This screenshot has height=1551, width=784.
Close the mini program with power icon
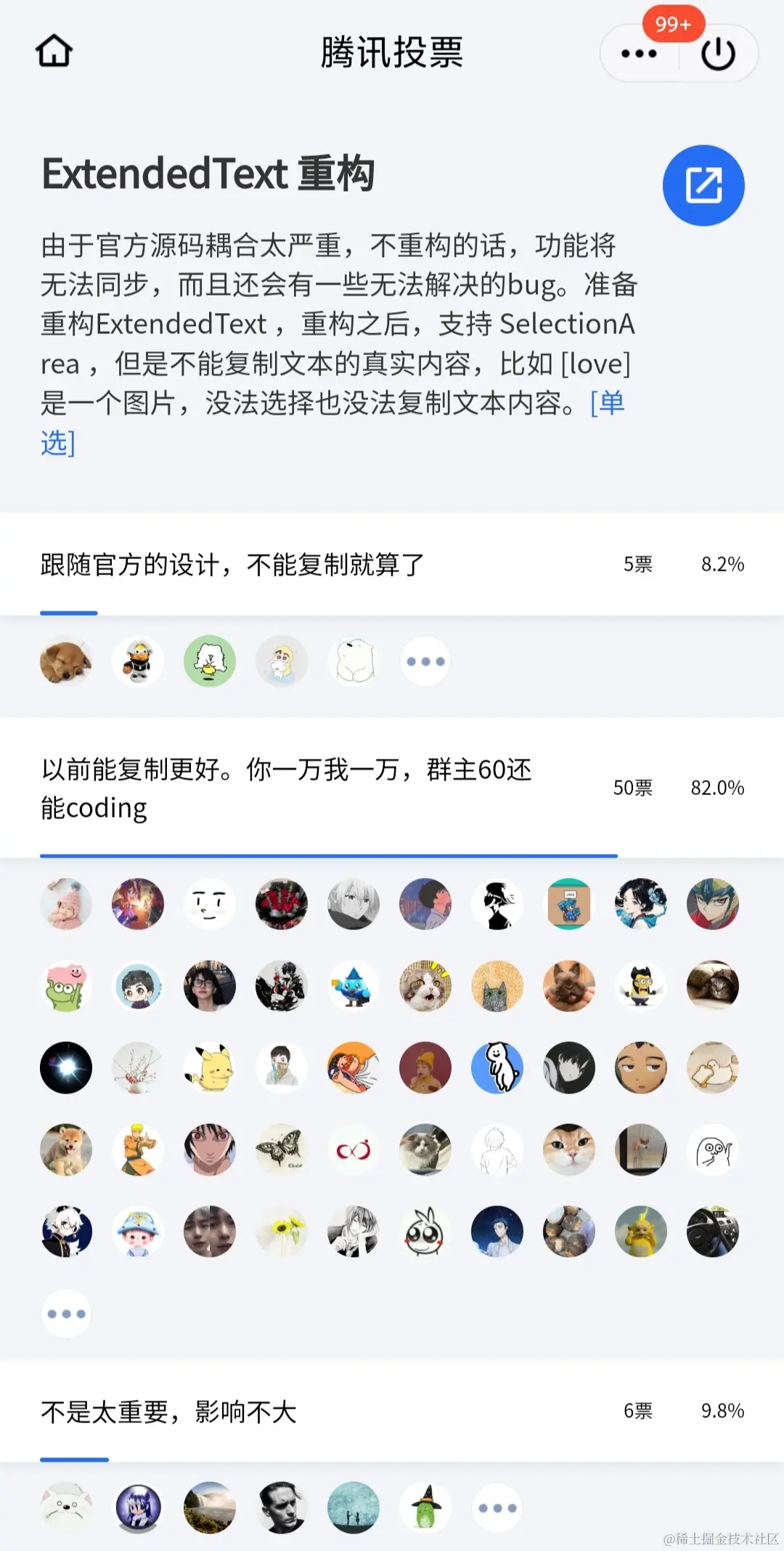(x=718, y=54)
